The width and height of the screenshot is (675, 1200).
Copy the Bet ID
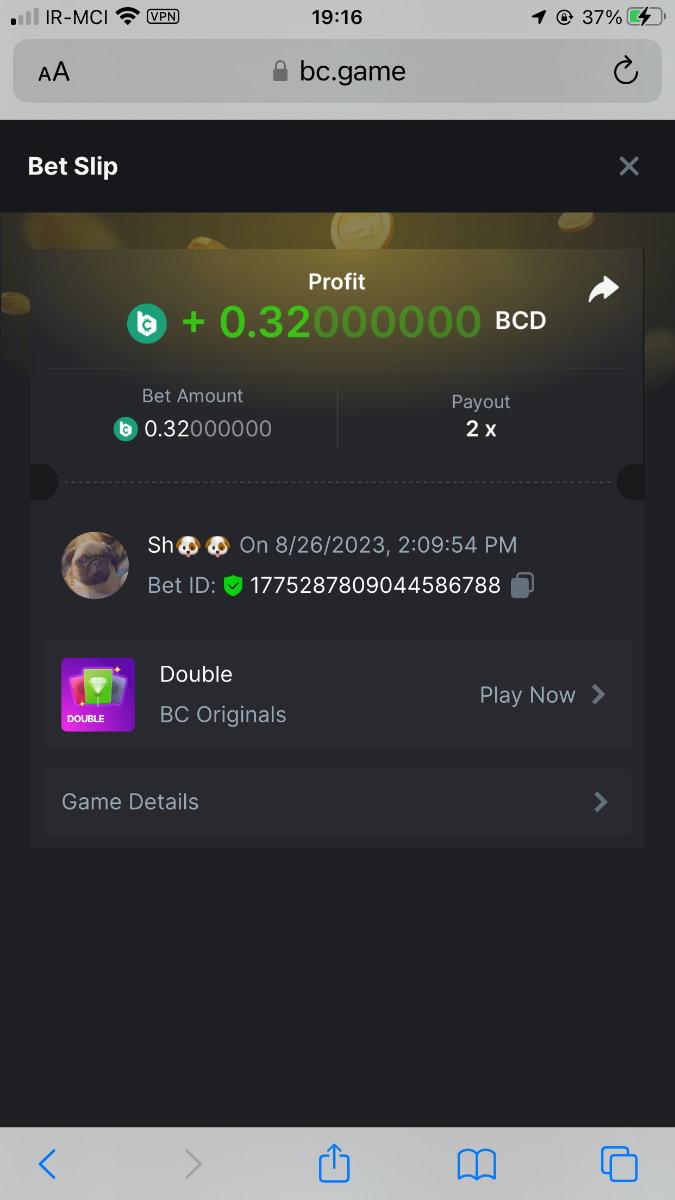pos(521,586)
